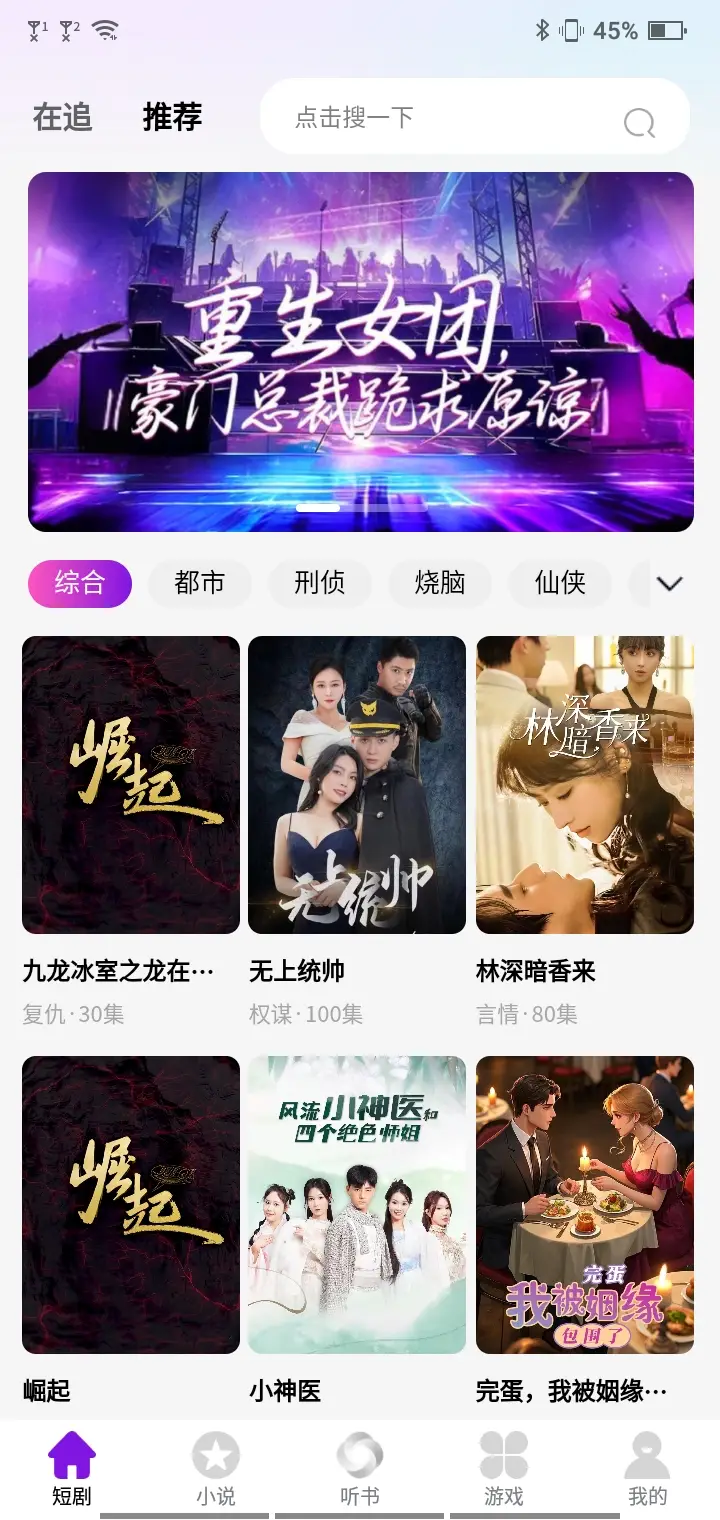720x1520 pixels.
Task: Open the 无上统帅 drama
Action: coord(357,785)
